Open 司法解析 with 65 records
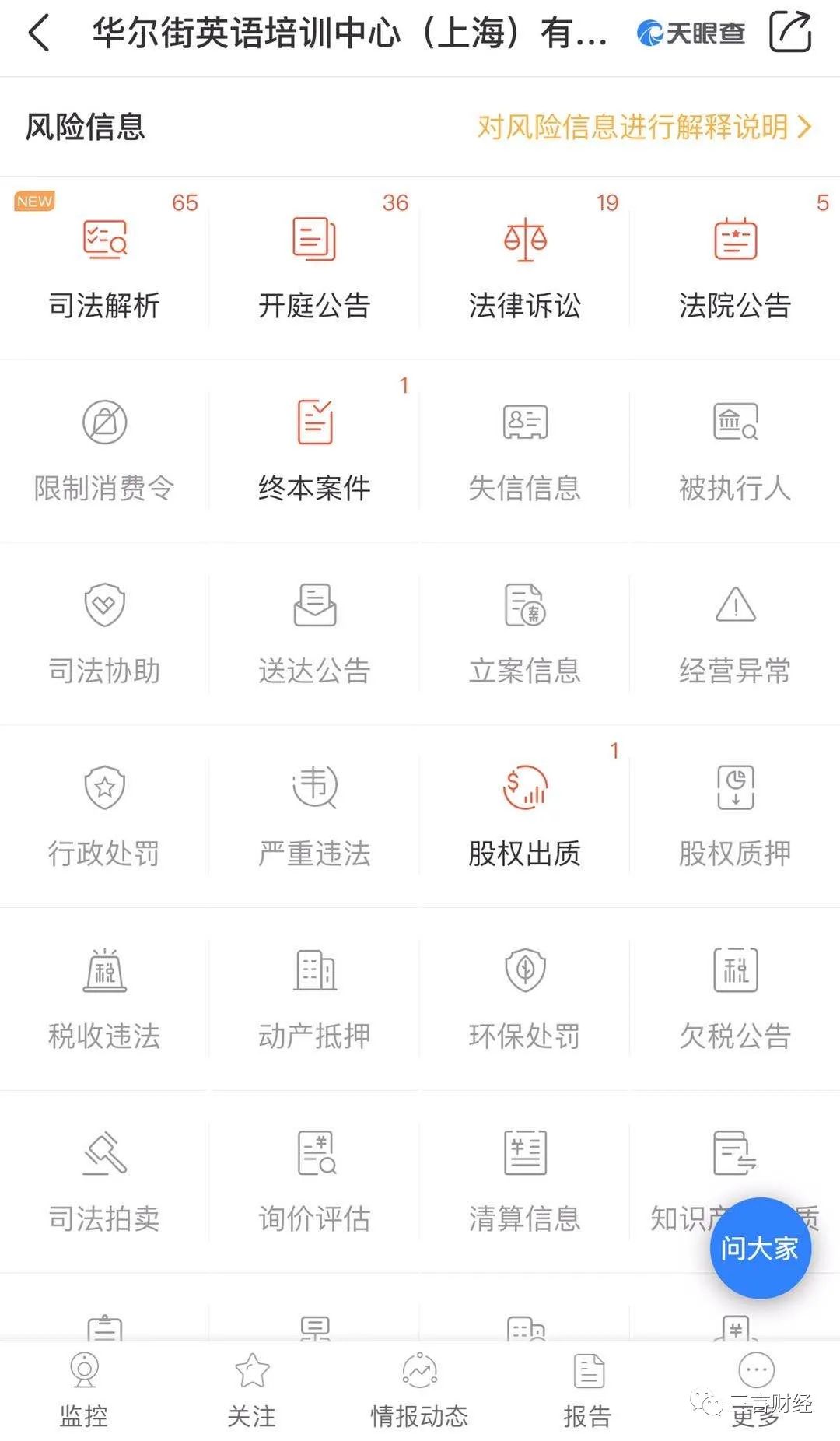 coord(104,269)
